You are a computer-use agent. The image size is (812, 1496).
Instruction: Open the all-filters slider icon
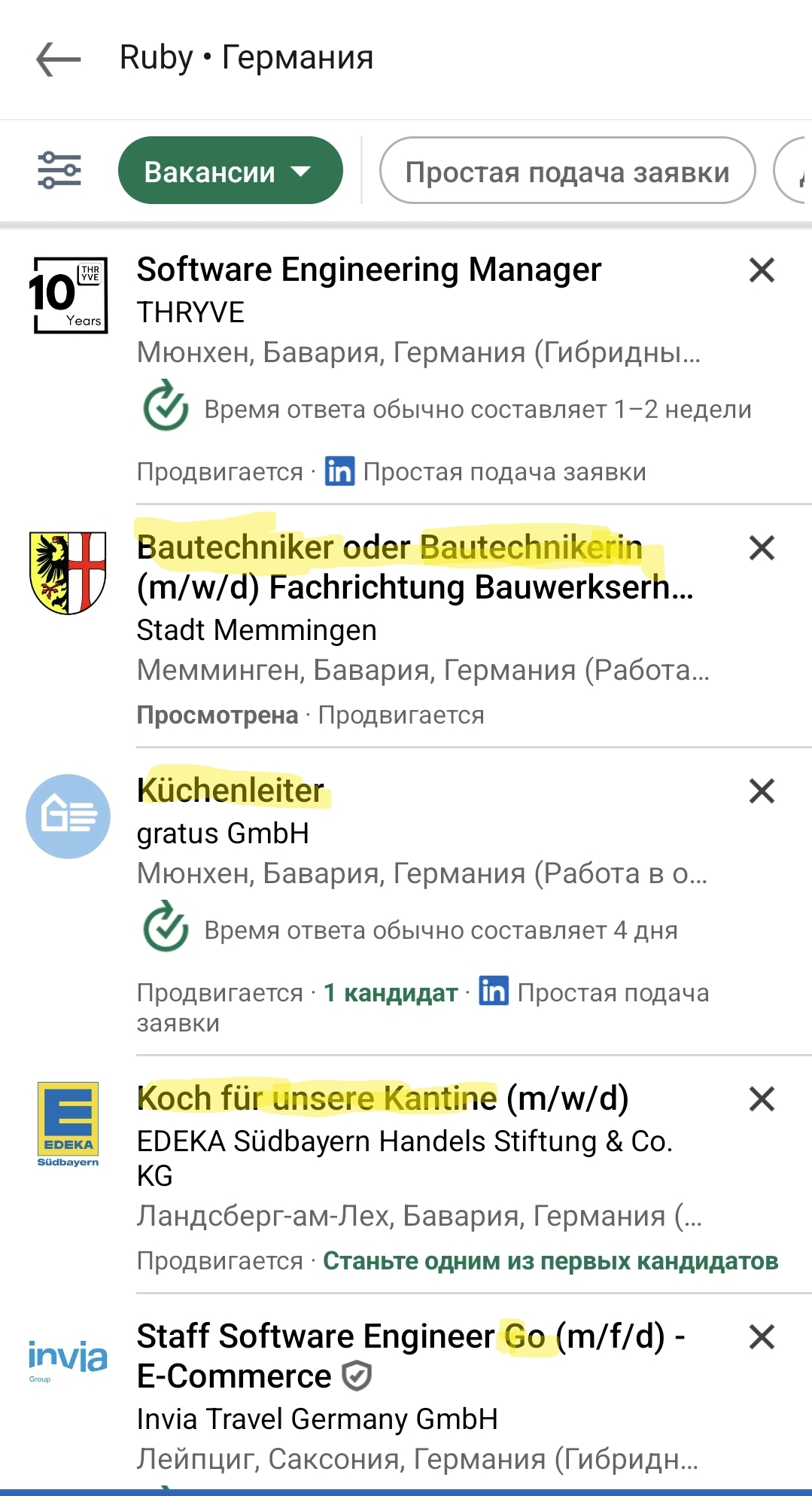pos(59,170)
